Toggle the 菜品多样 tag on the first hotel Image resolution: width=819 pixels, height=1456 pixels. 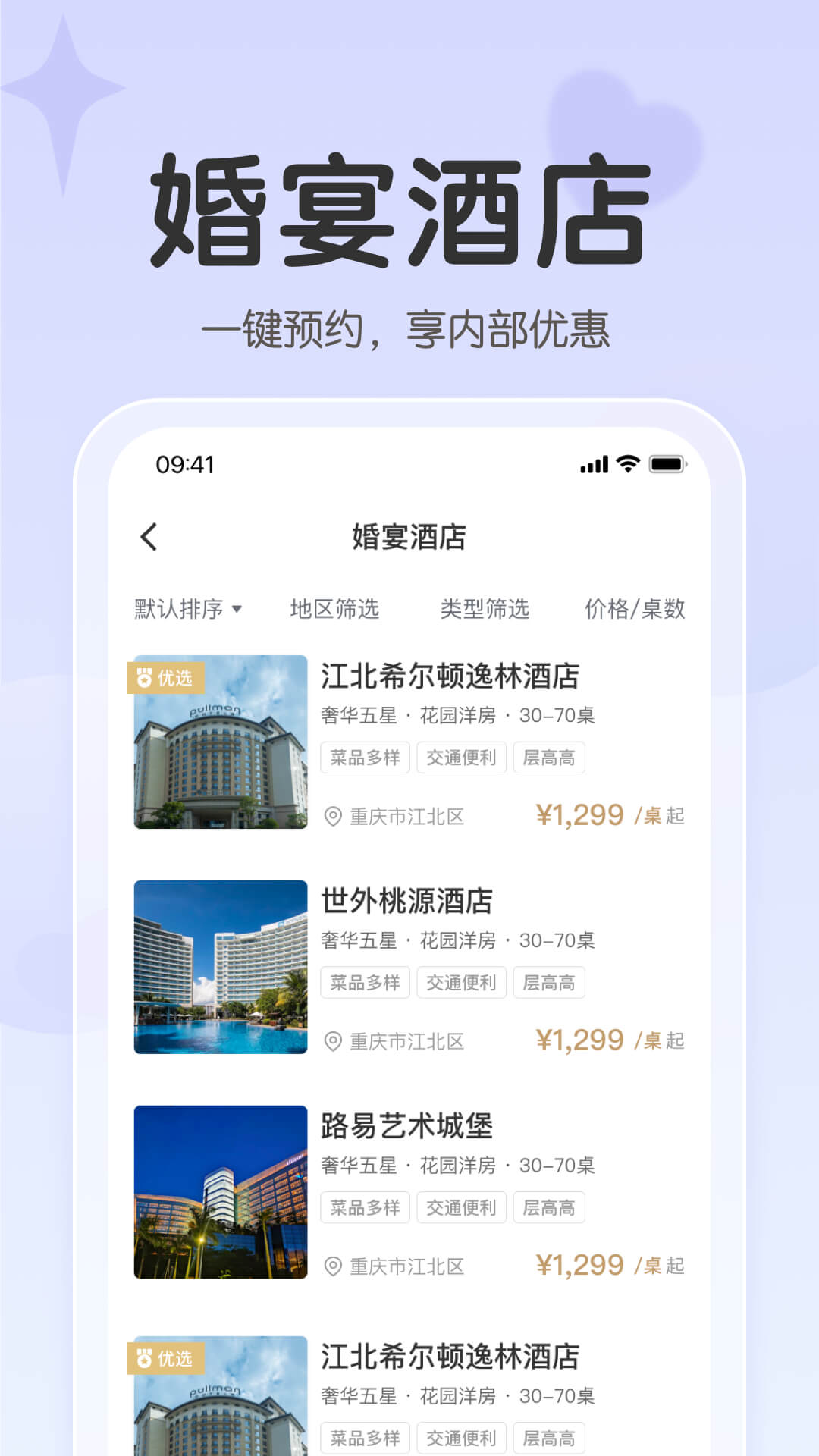[x=365, y=758]
